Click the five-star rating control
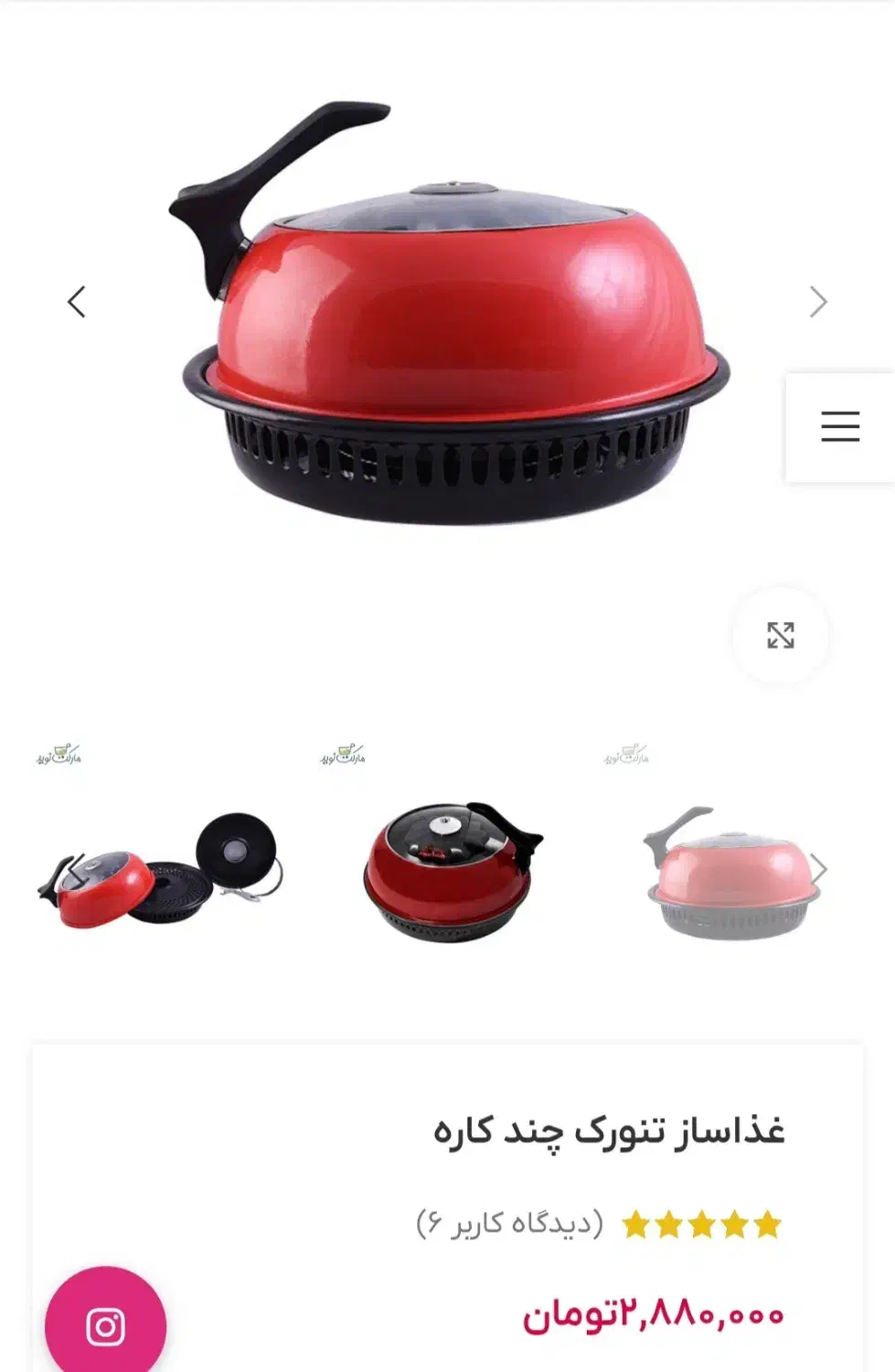The height and width of the screenshot is (1372, 895). (x=699, y=1221)
